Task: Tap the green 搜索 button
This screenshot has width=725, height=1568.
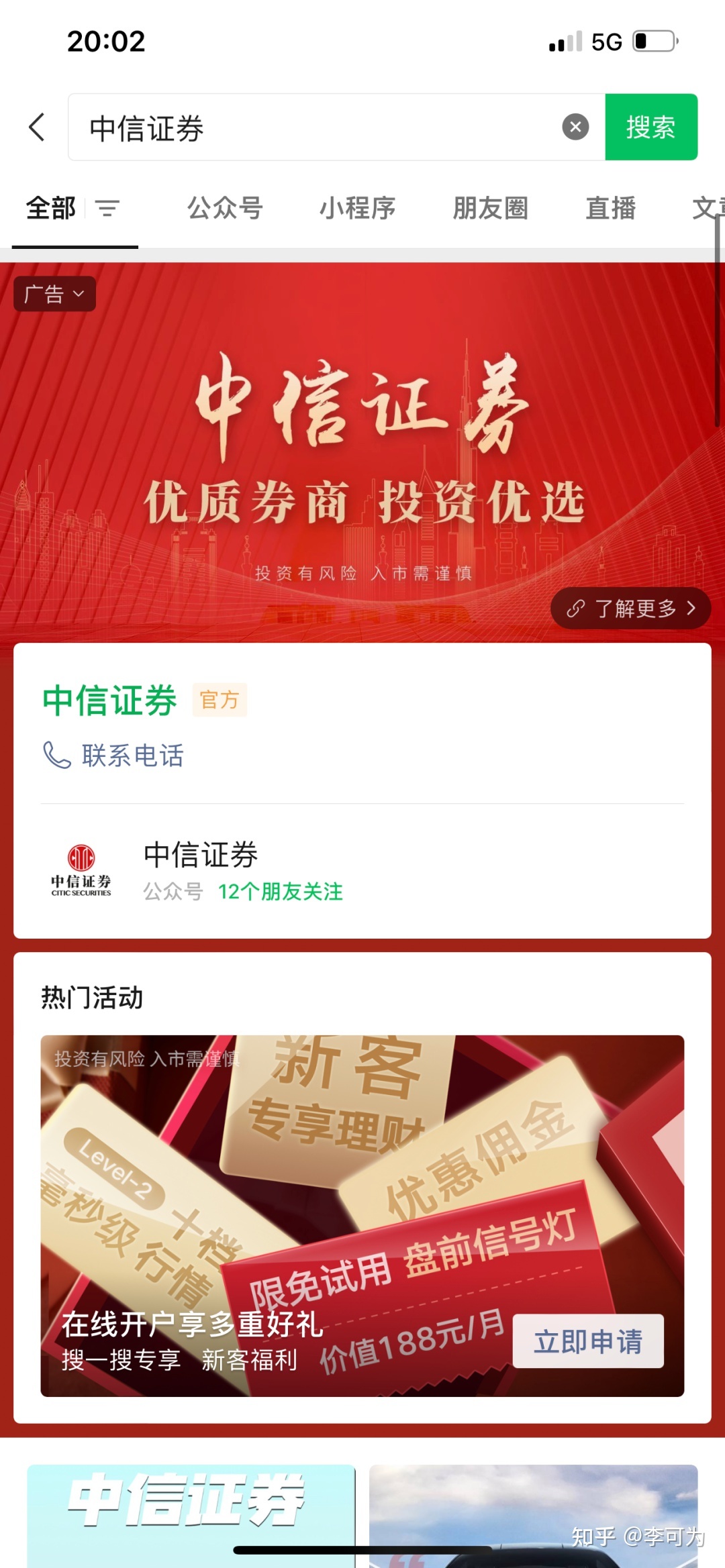Action: 650,127
